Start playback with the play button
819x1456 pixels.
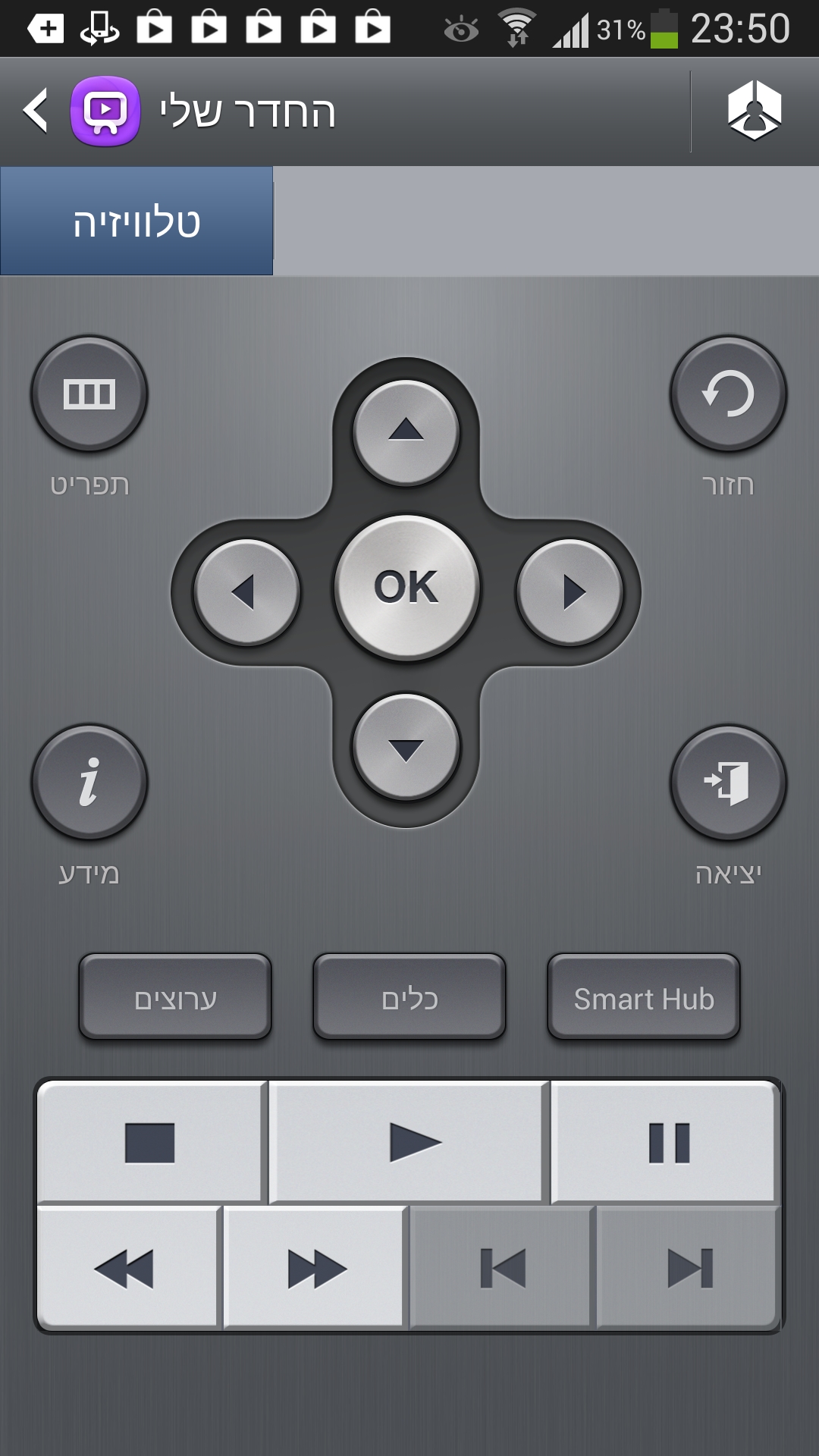click(410, 1143)
